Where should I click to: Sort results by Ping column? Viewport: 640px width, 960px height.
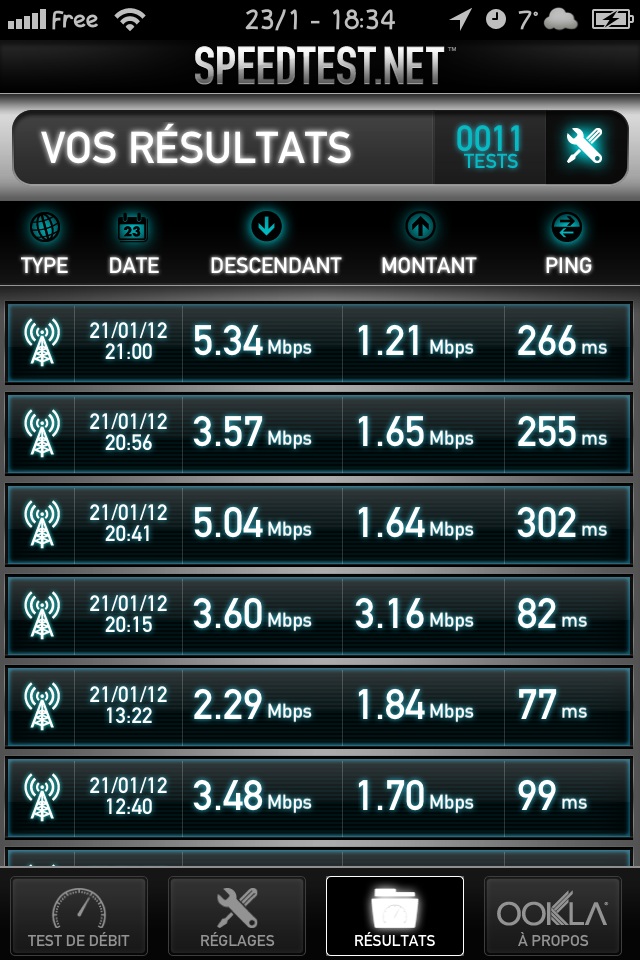pyautogui.click(x=568, y=245)
